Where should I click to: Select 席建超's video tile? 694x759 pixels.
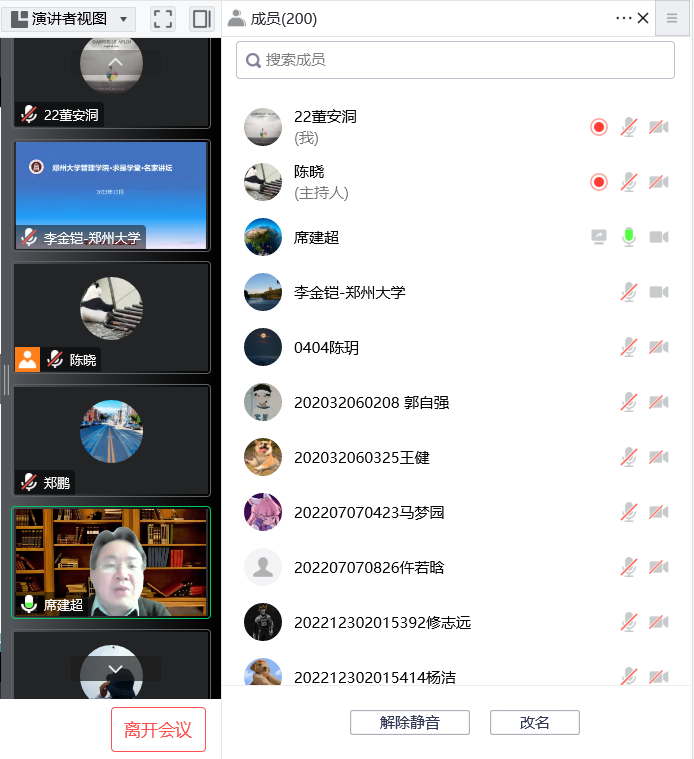[111, 562]
